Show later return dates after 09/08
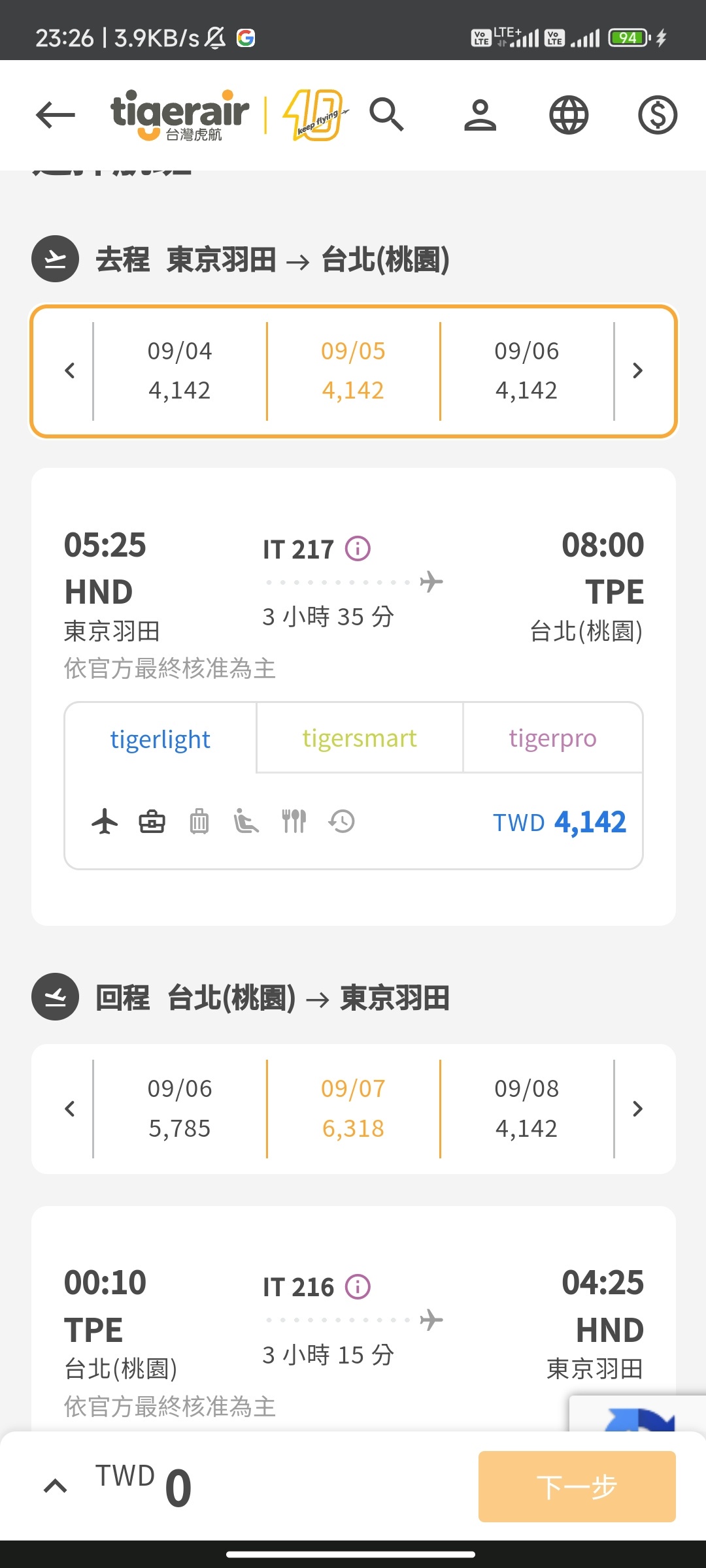The width and height of the screenshot is (706, 1568). click(638, 1109)
